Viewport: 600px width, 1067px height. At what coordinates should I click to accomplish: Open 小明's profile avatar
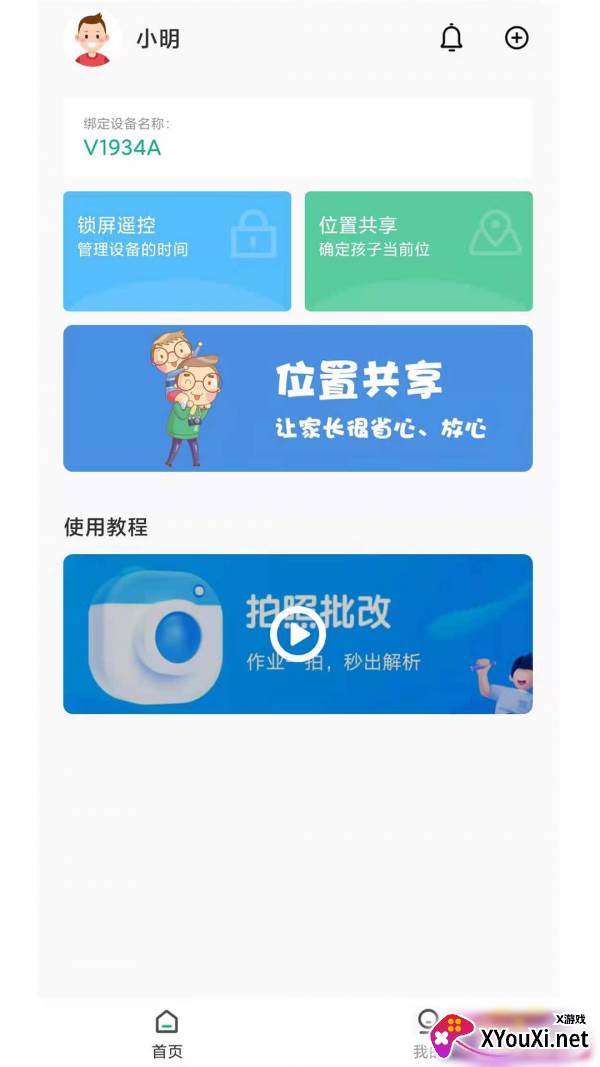(93, 39)
